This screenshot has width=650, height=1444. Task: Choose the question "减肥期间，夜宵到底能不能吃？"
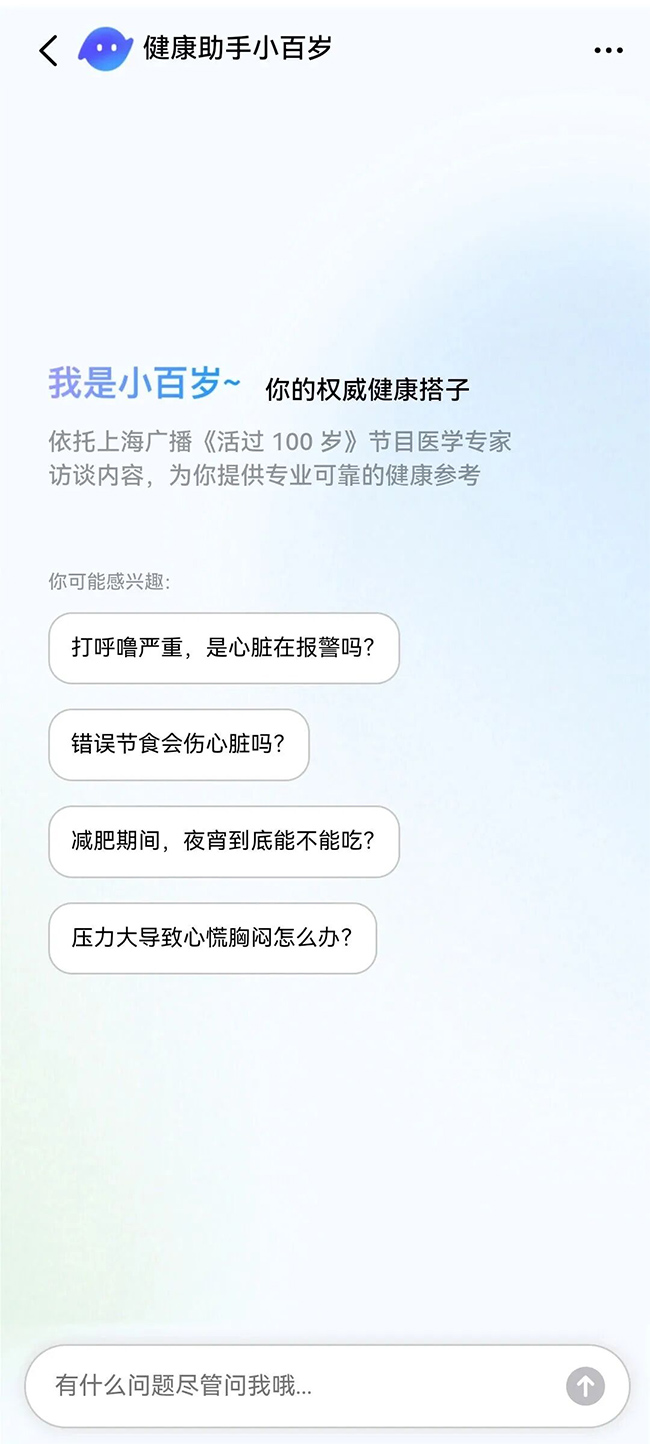(224, 842)
